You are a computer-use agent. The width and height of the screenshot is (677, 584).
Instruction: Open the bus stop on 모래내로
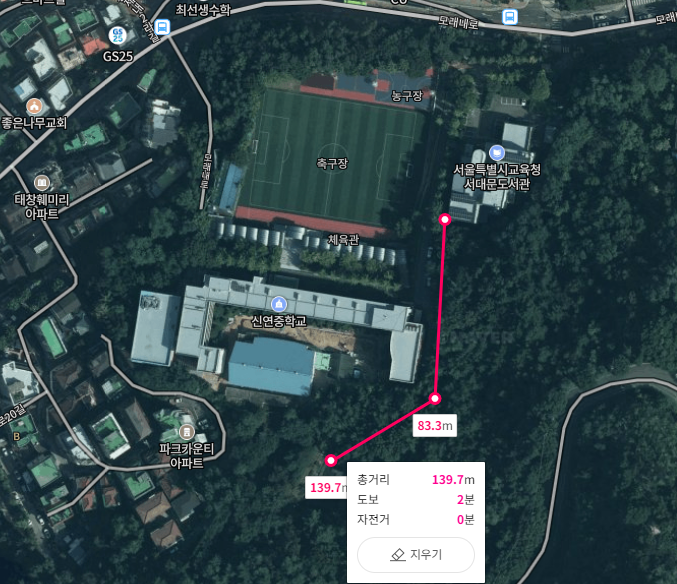509,16
